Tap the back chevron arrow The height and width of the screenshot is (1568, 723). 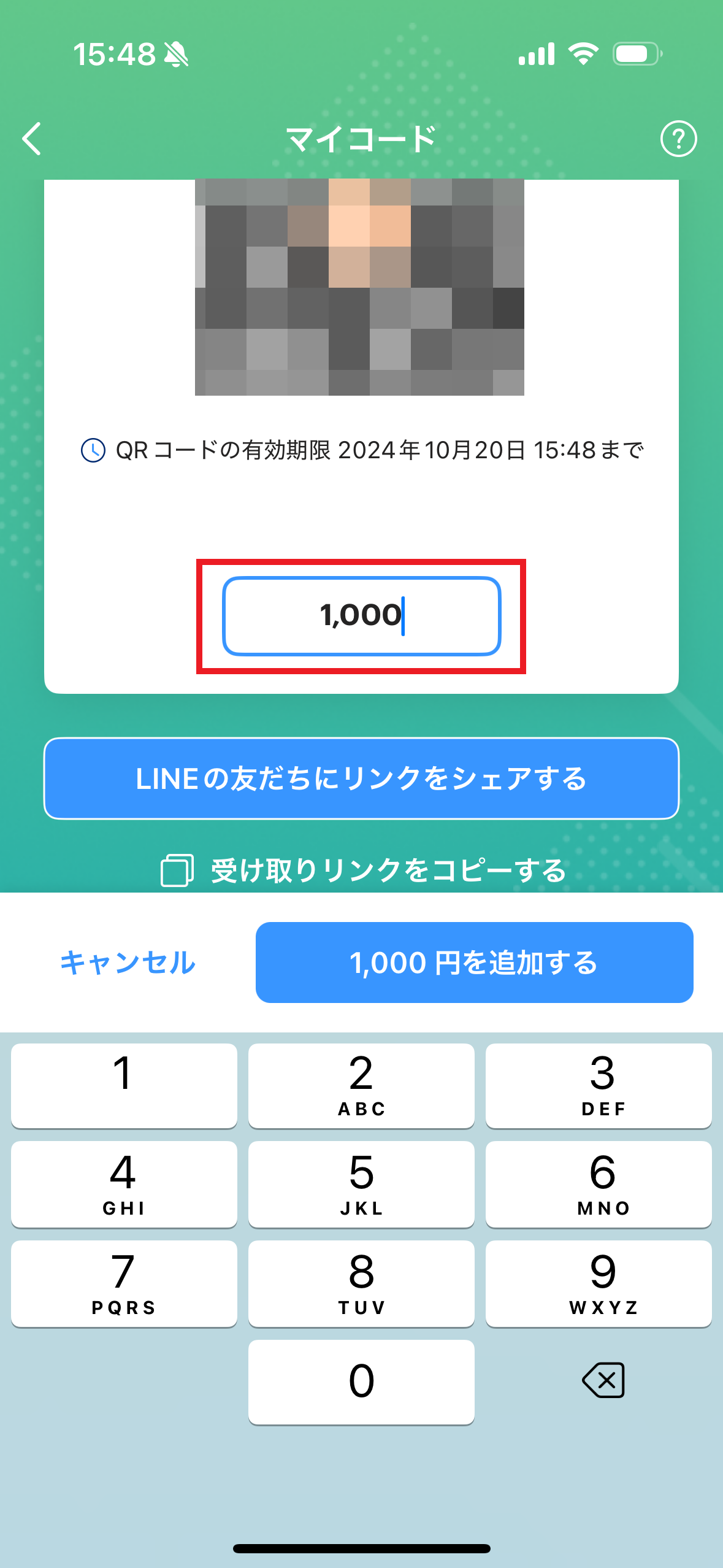click(x=32, y=139)
